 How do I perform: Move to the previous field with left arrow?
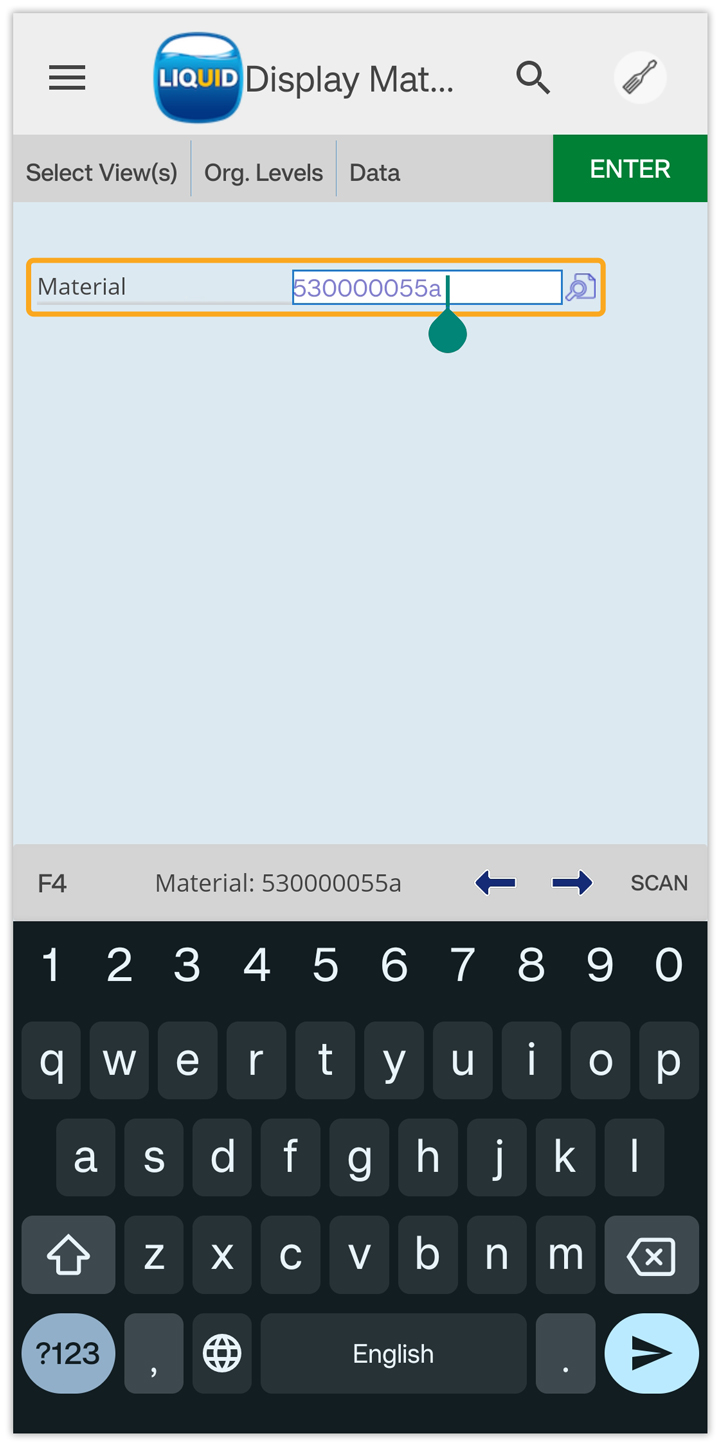pyautogui.click(x=495, y=883)
